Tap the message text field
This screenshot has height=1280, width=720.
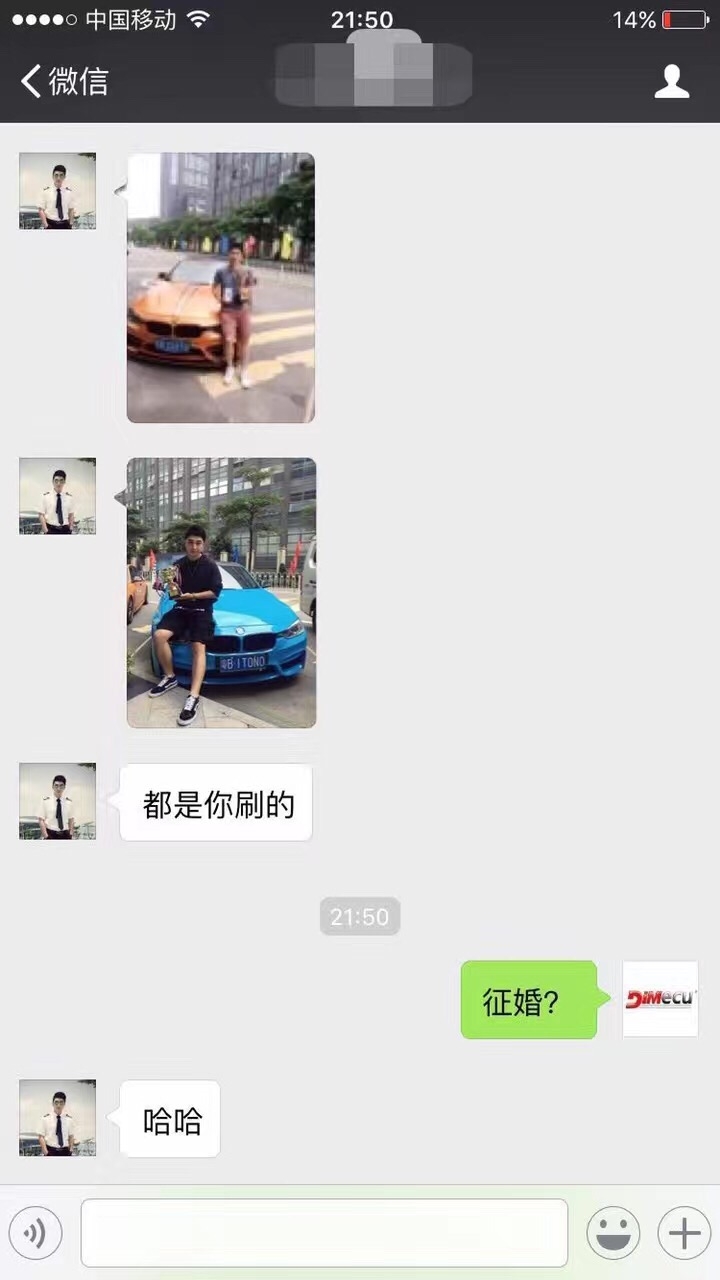coord(324,1233)
